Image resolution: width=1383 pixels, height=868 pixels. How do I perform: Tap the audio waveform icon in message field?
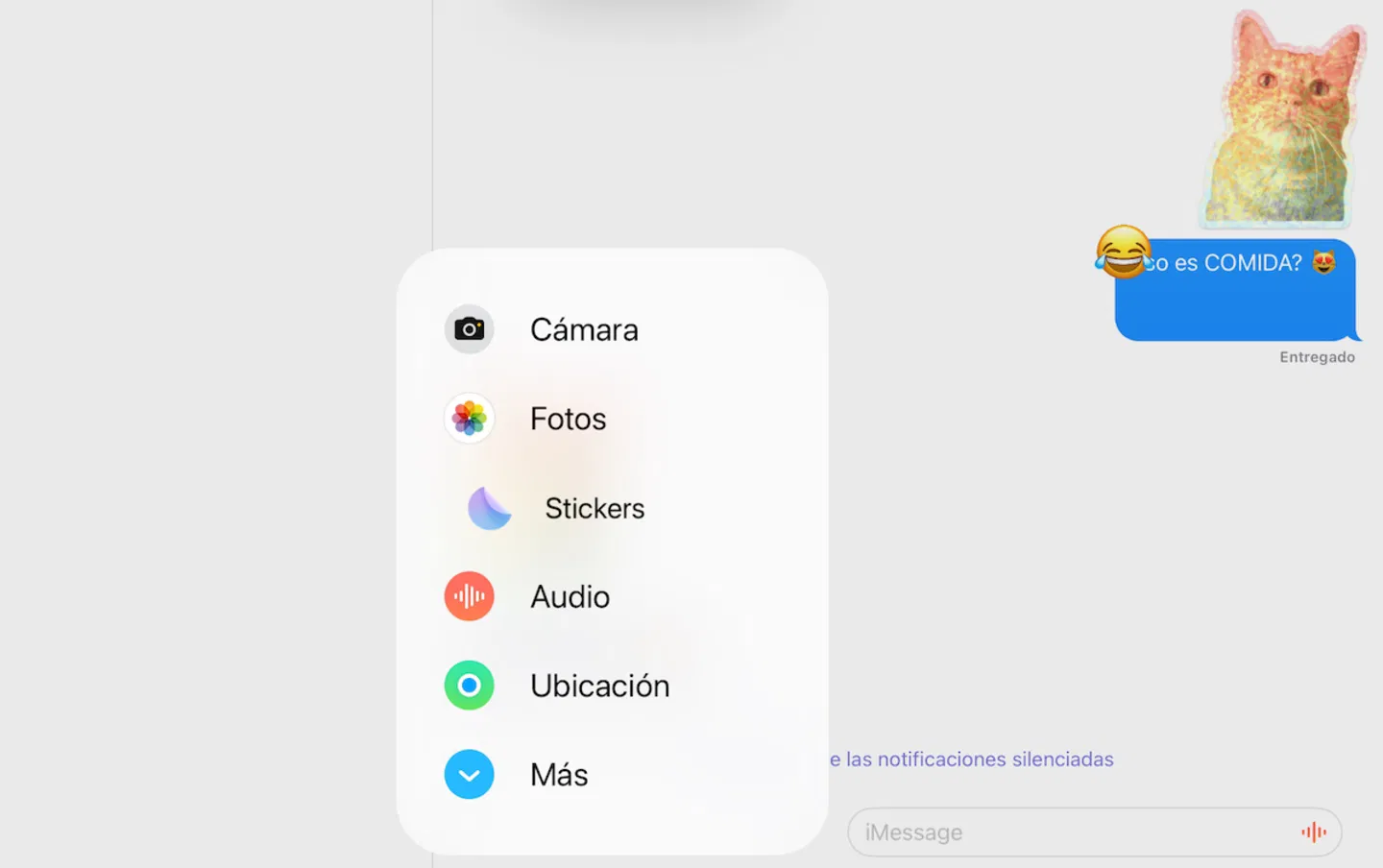[x=1313, y=832]
